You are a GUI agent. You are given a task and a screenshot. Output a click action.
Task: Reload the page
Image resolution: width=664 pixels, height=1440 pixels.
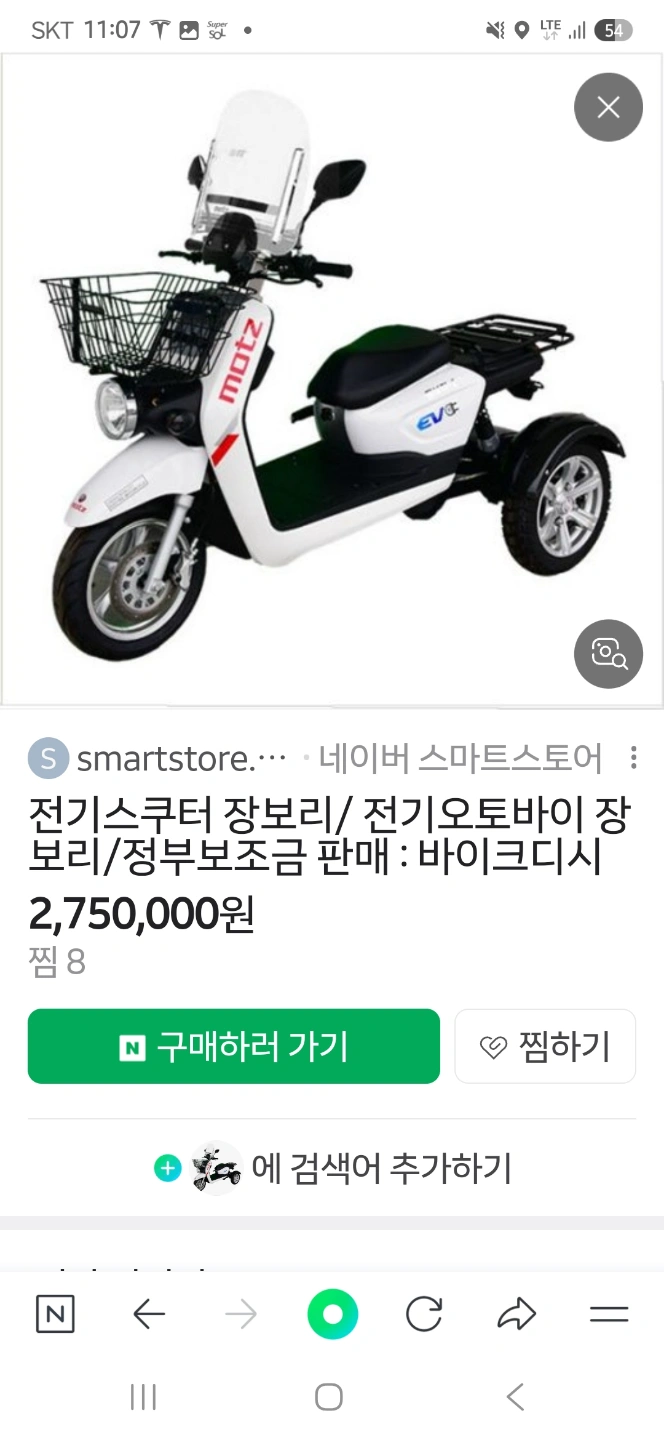coord(424,1314)
